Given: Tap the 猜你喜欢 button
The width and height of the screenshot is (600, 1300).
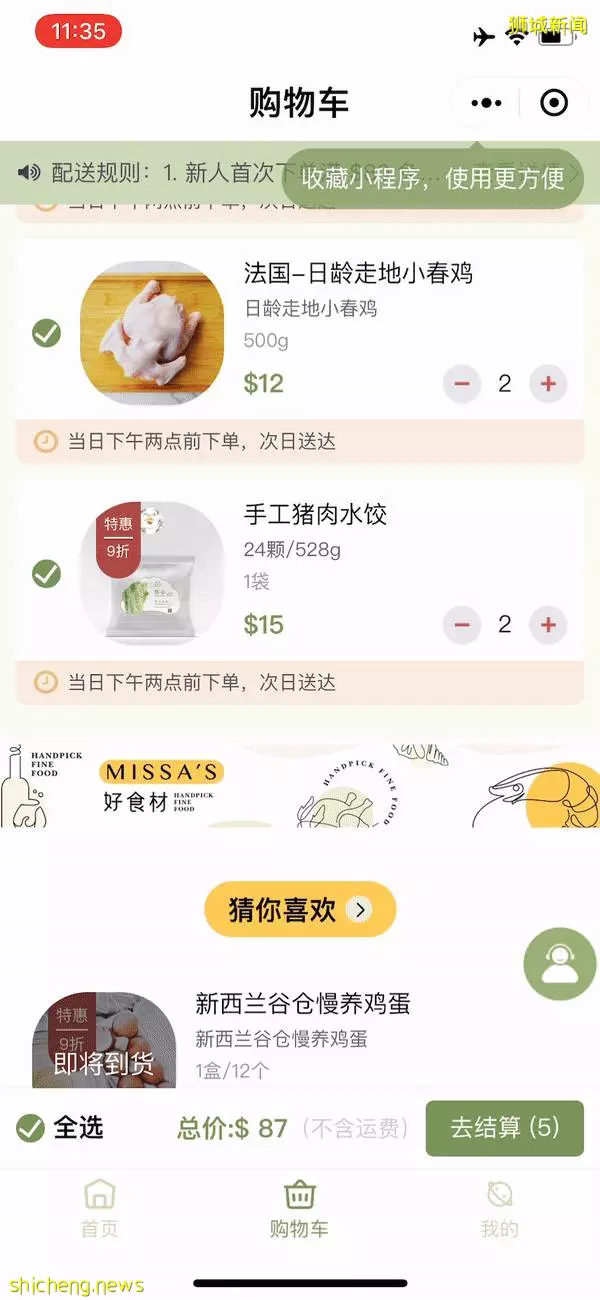Looking at the screenshot, I should point(300,909).
